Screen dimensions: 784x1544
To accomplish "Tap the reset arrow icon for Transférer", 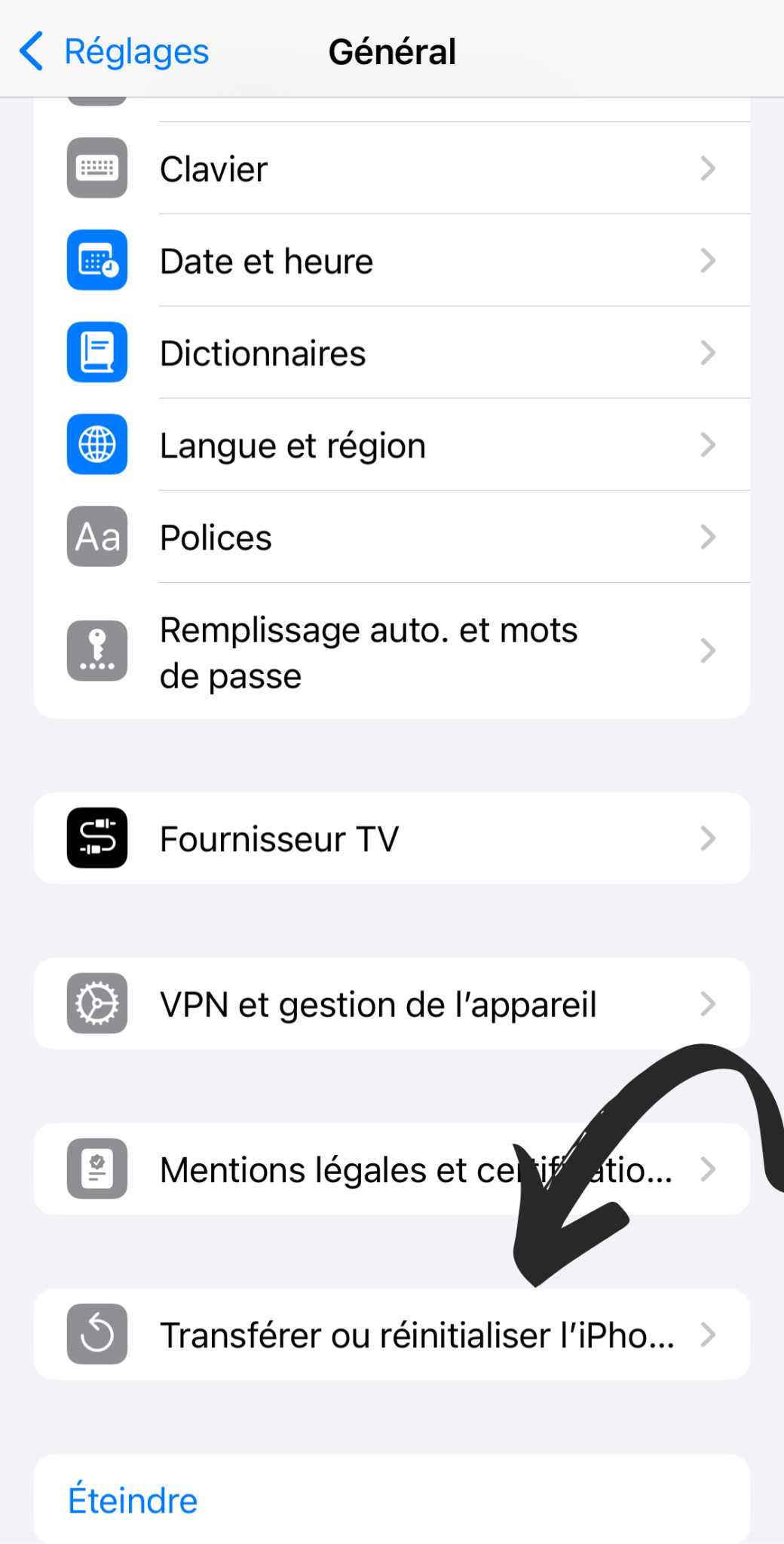I will tap(96, 1334).
